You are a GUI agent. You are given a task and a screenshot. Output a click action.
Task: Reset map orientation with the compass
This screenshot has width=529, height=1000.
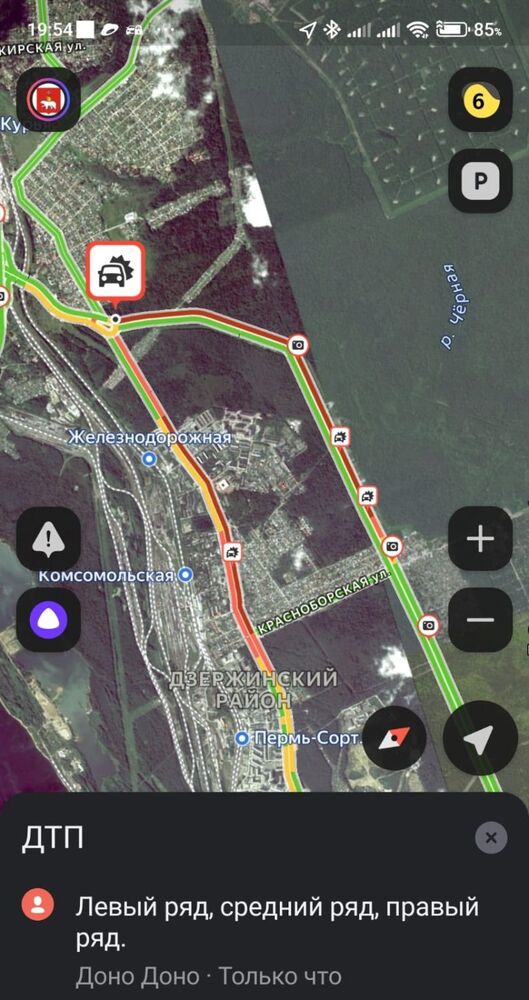[395, 739]
